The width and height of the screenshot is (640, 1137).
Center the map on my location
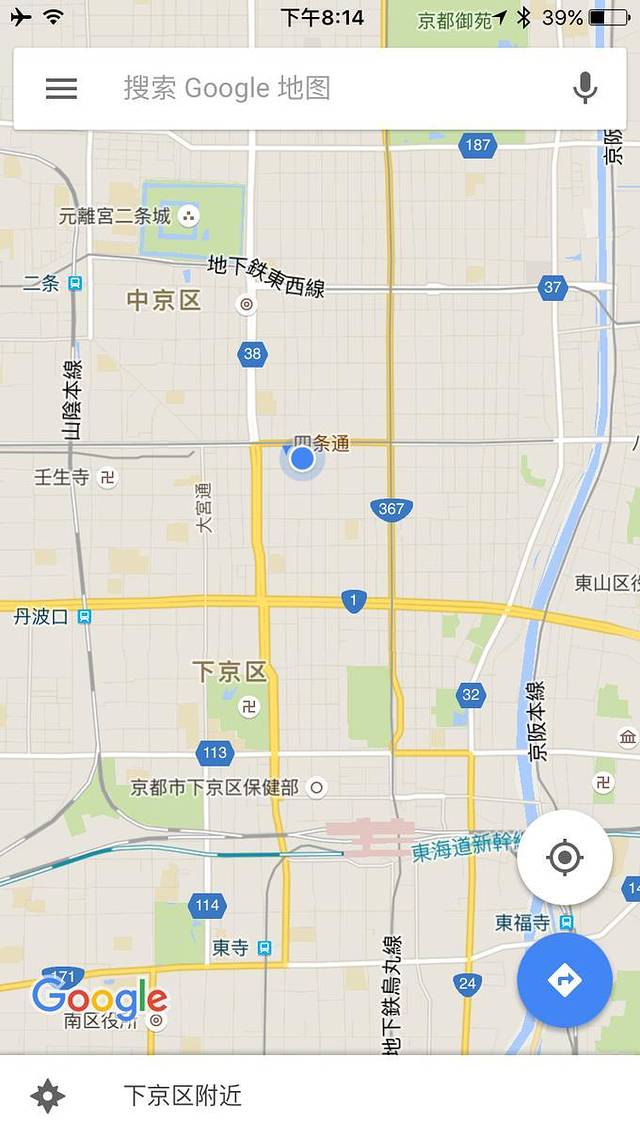pyautogui.click(x=565, y=857)
